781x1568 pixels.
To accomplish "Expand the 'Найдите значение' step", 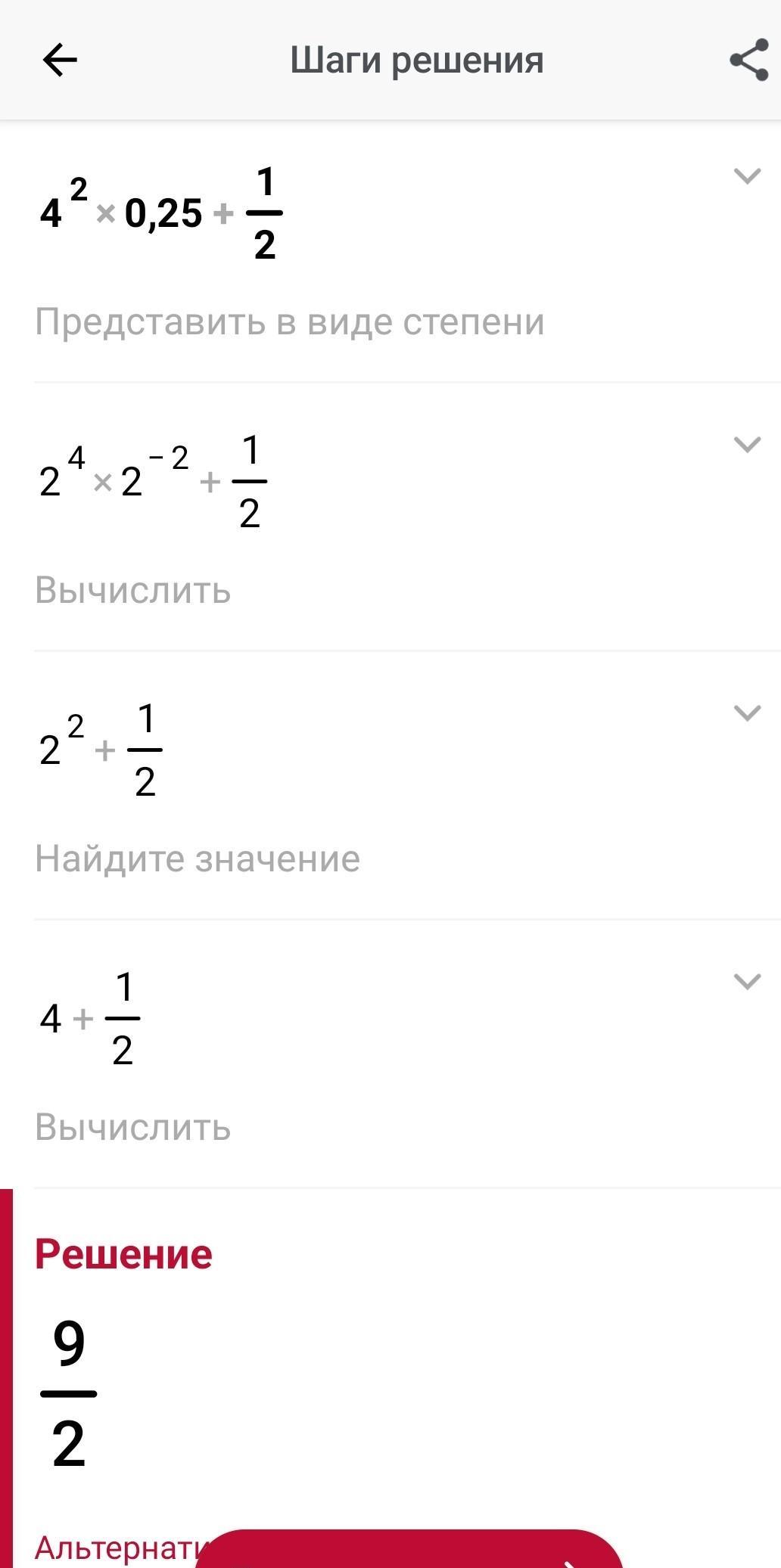I will 747,713.
